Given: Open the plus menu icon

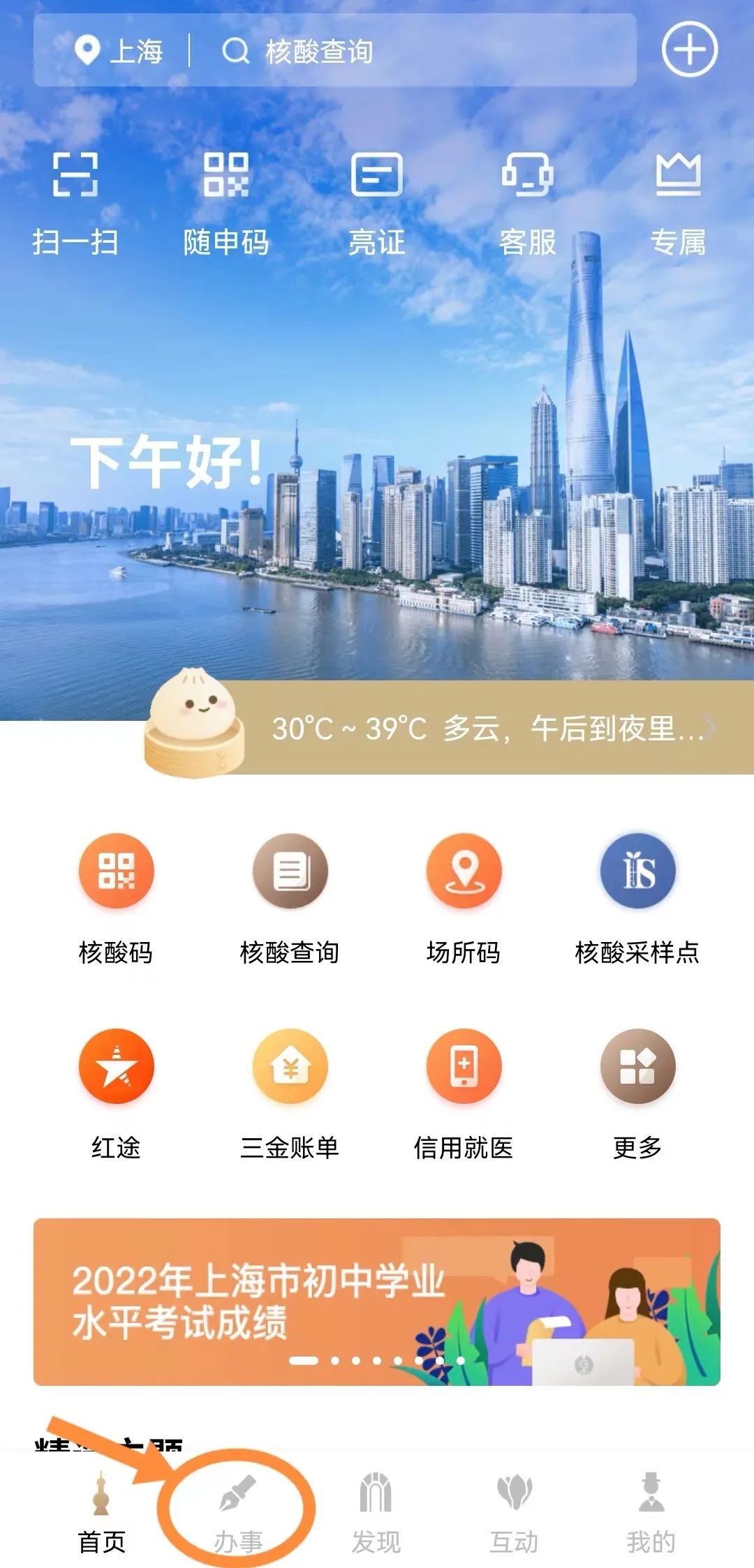Looking at the screenshot, I should tap(689, 50).
